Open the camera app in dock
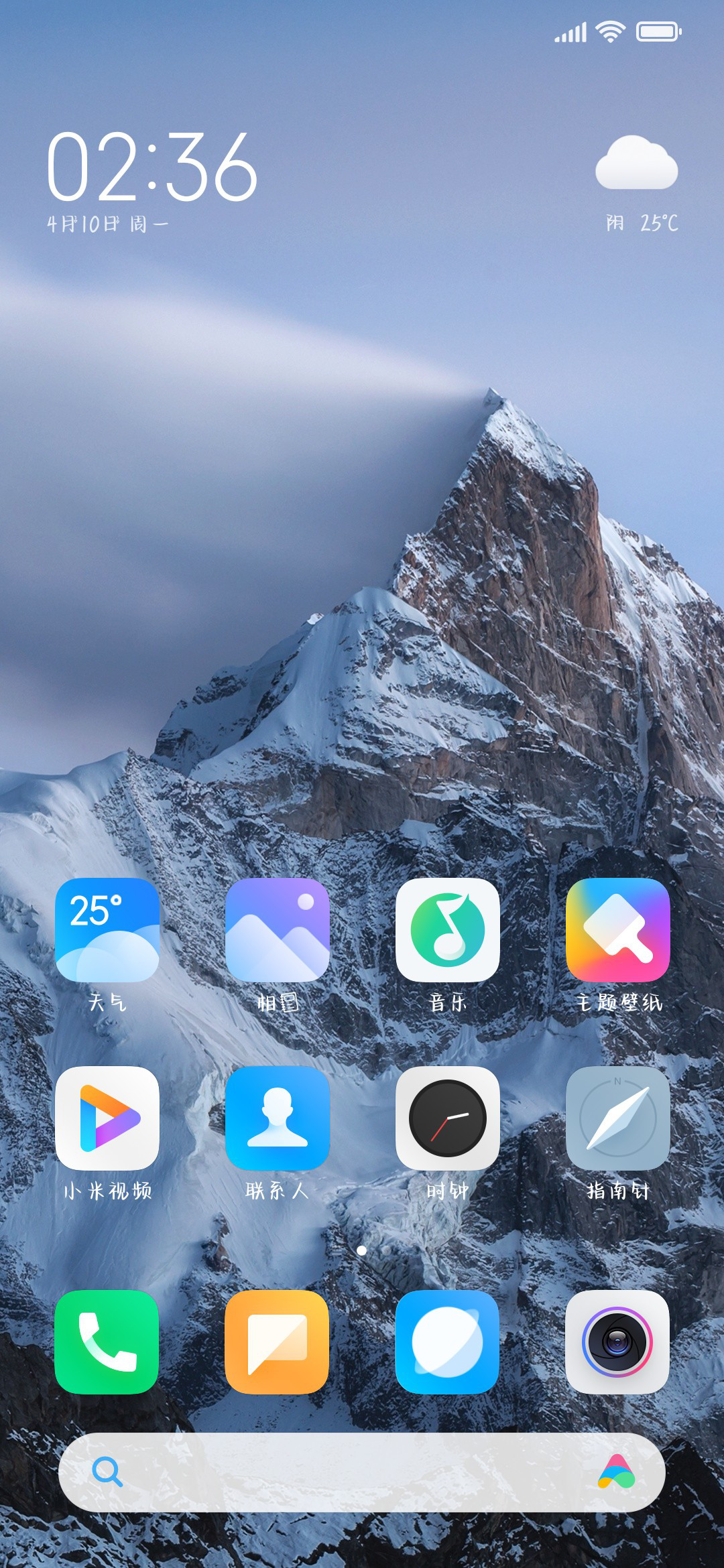This screenshot has height=1568, width=724. [618, 1342]
